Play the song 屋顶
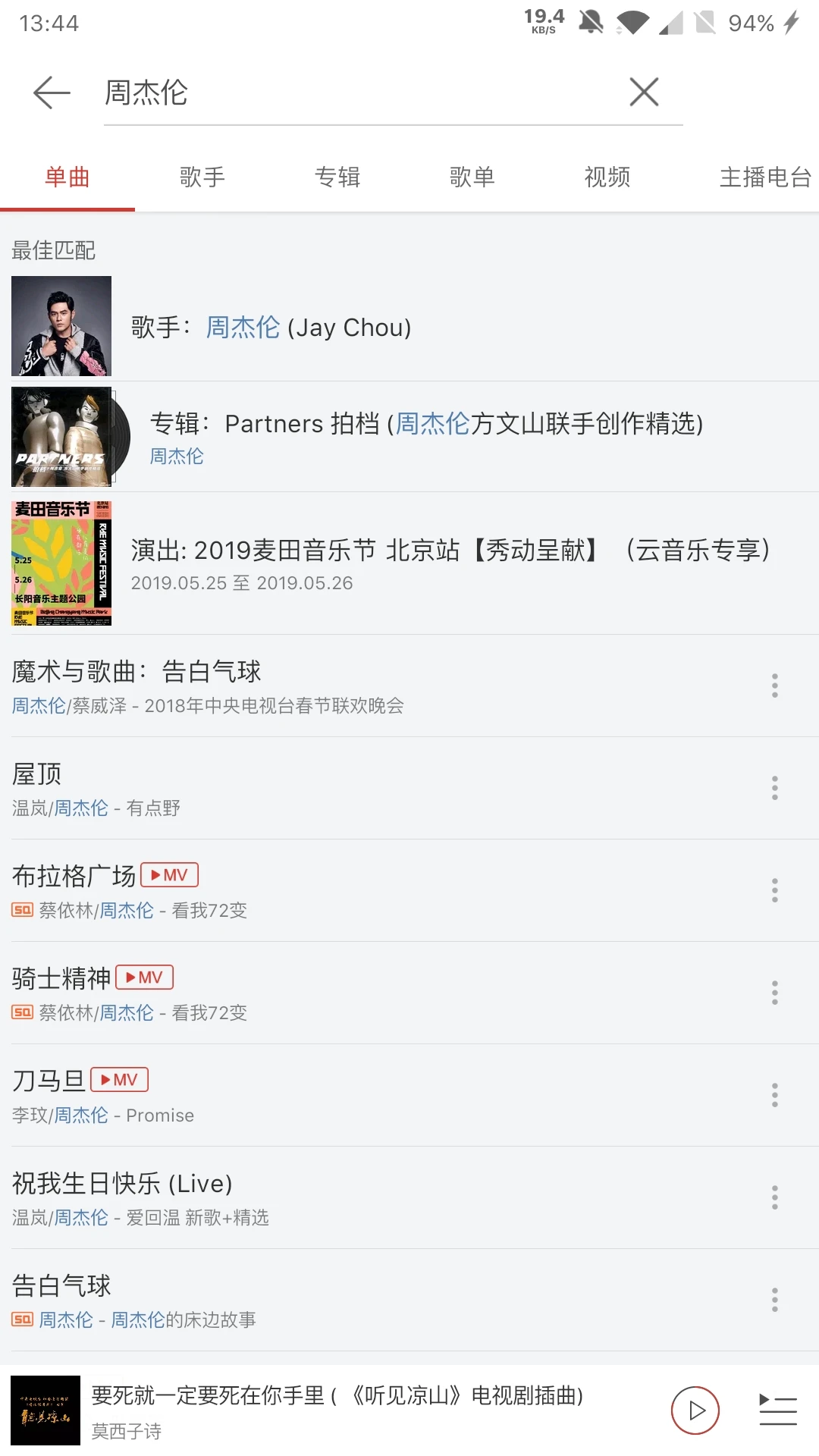819x1456 pixels. tap(303, 788)
